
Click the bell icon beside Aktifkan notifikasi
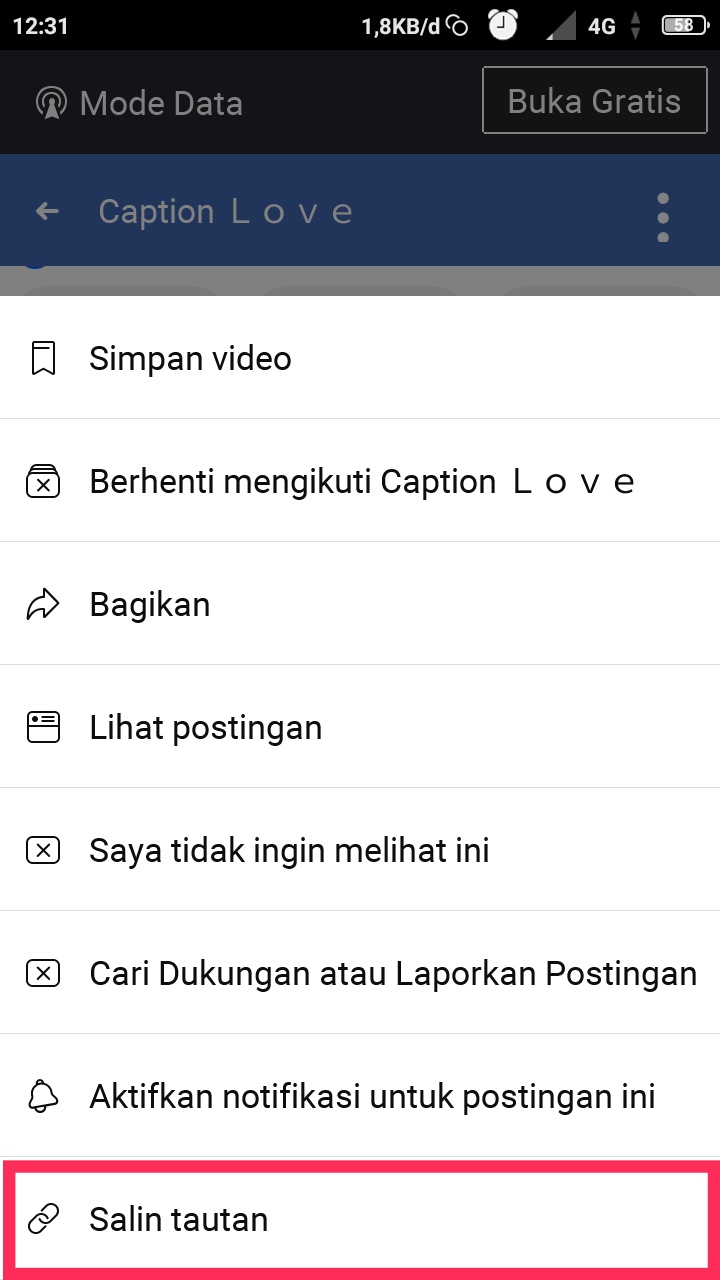42,1096
